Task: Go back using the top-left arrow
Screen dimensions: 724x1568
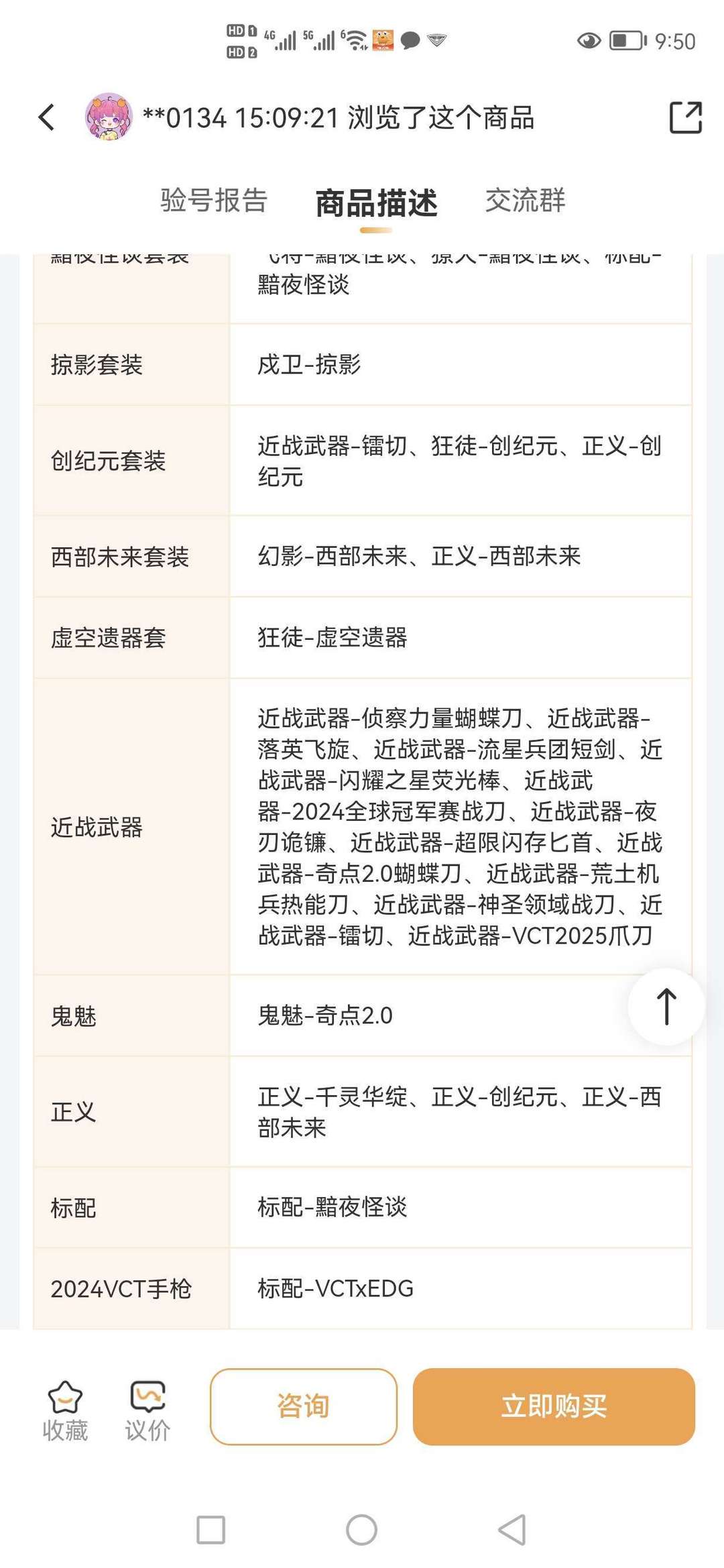Action: coord(46,117)
